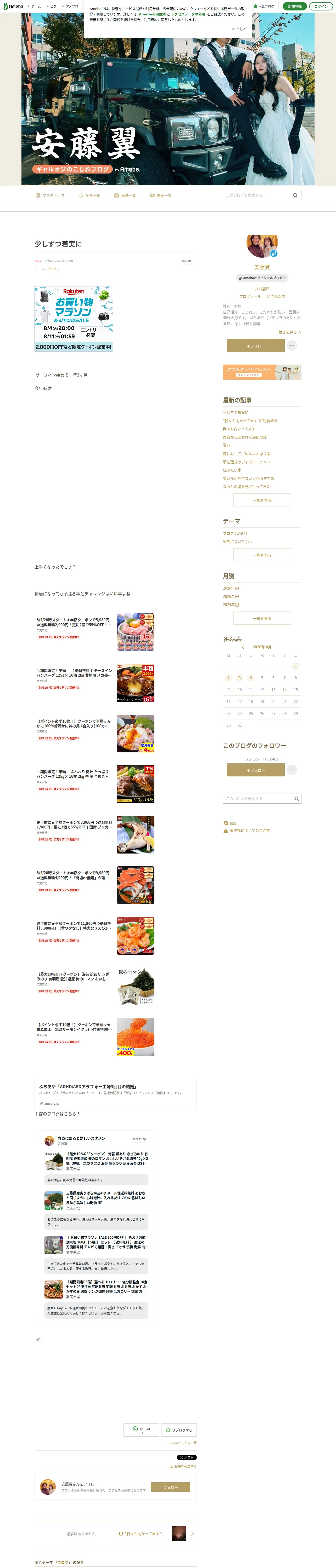
Task: Tap the top blog search field
Action: click(257, 195)
